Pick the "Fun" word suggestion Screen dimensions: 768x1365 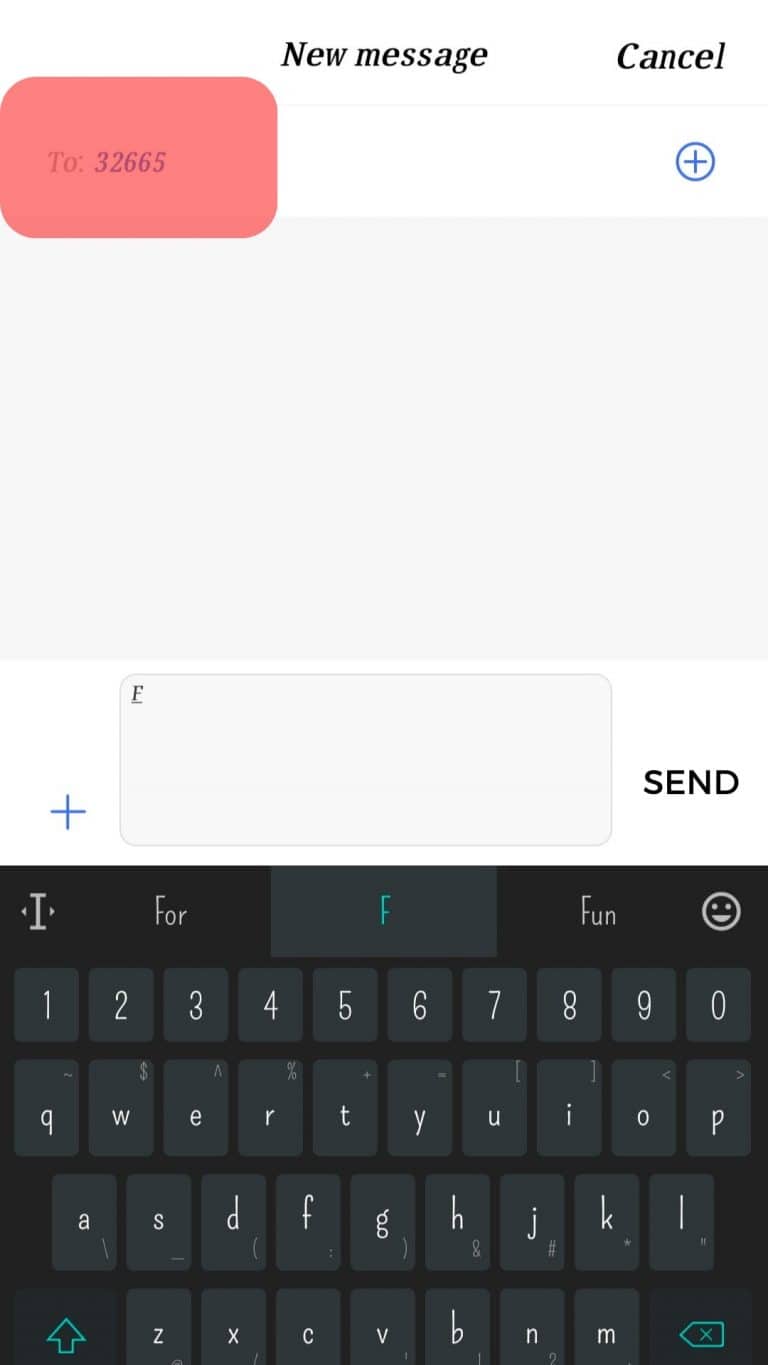pyautogui.click(x=598, y=912)
